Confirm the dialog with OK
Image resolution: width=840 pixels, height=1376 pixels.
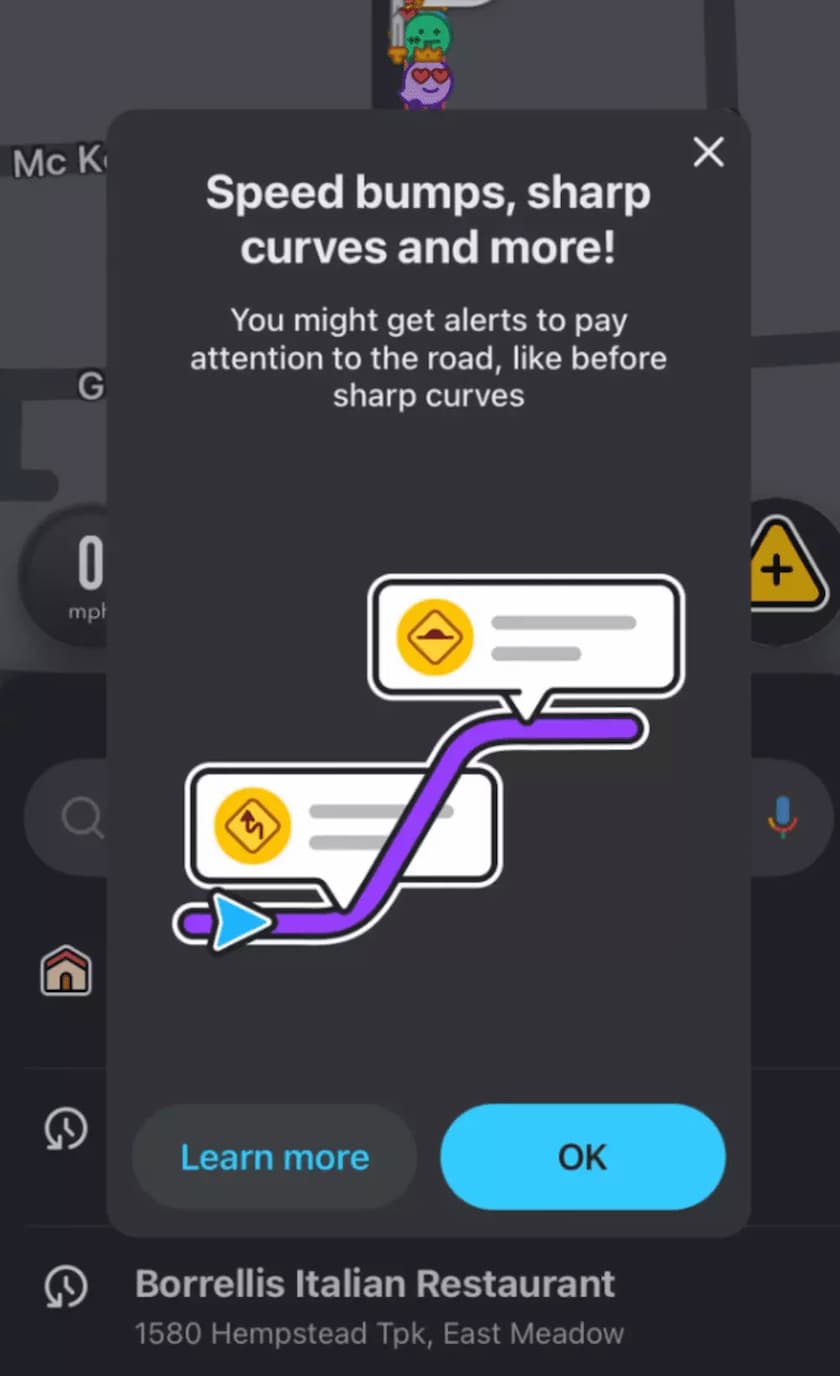[x=582, y=1157]
